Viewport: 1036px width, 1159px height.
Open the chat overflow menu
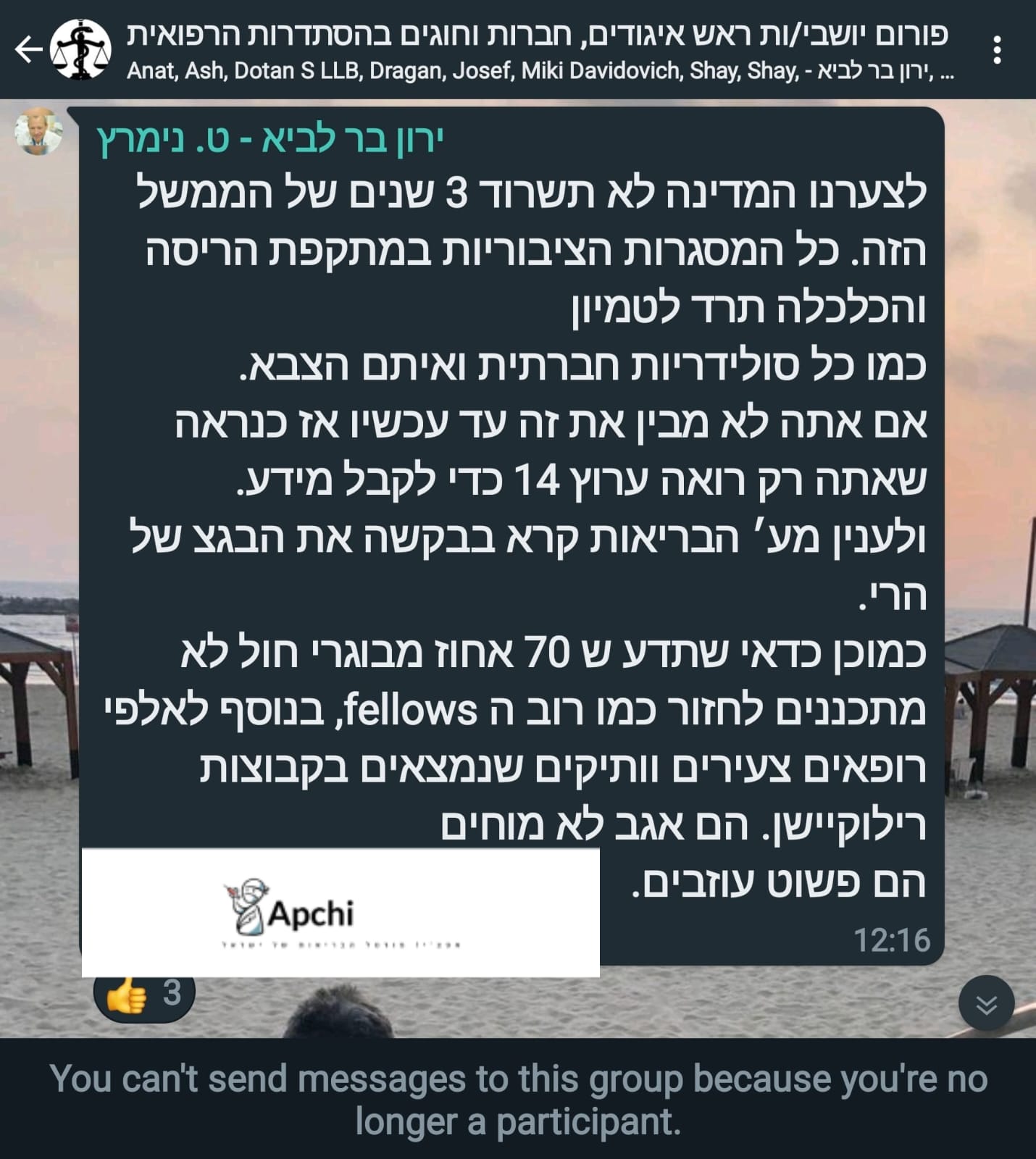tap(997, 50)
